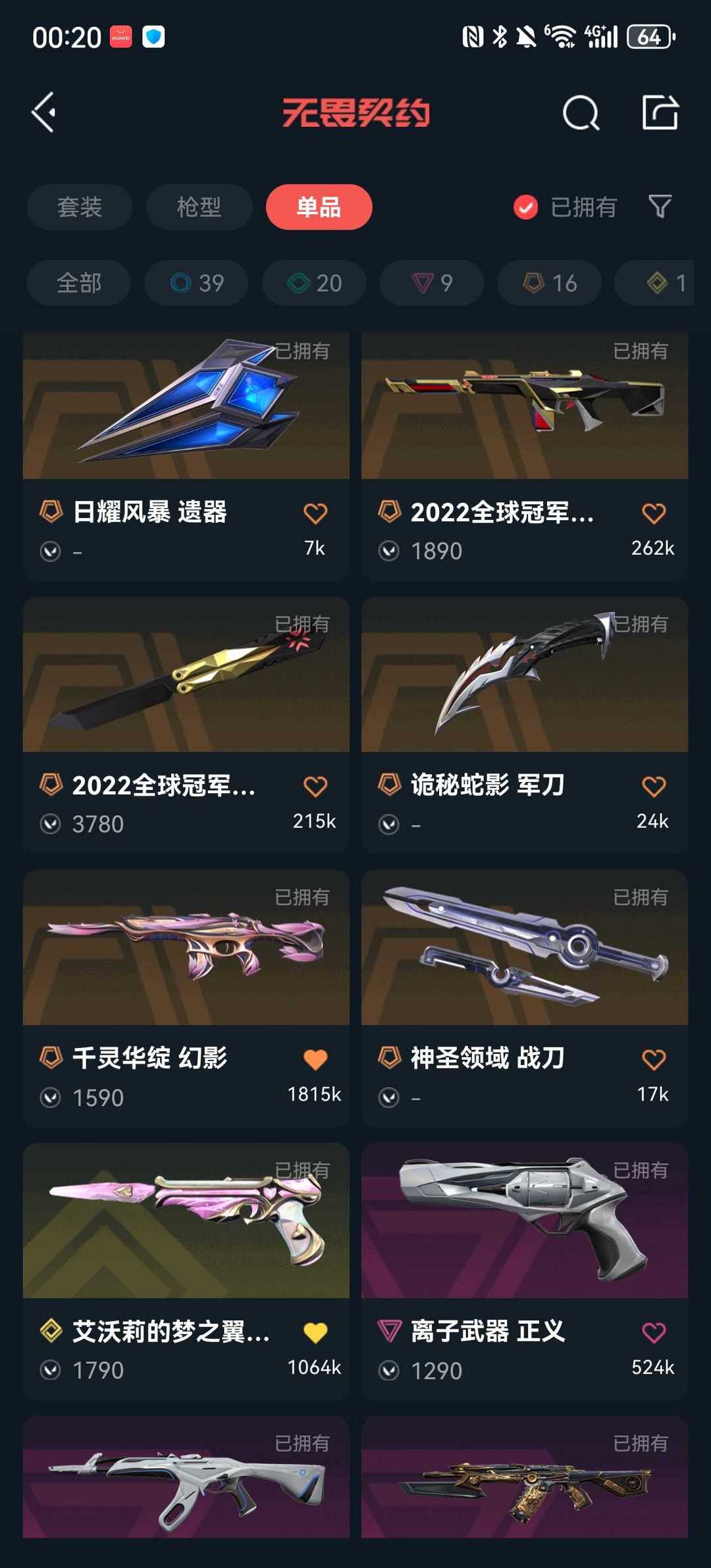Open the filter funnel icon

(660, 207)
